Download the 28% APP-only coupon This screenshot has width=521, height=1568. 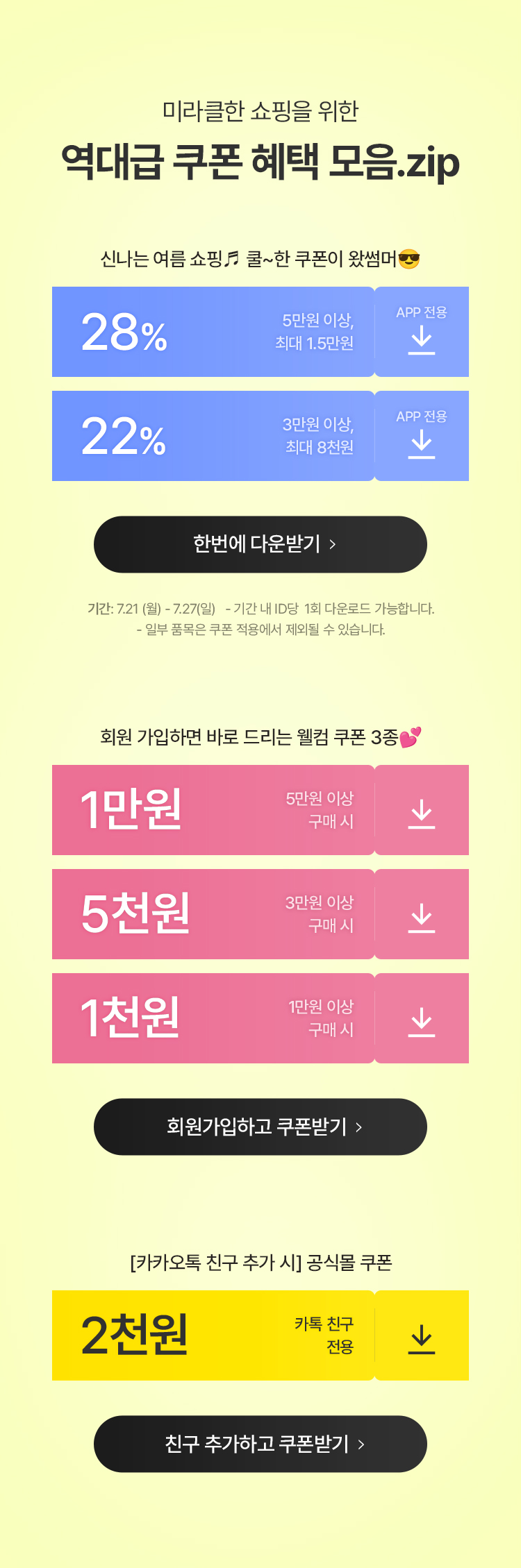coord(421,332)
